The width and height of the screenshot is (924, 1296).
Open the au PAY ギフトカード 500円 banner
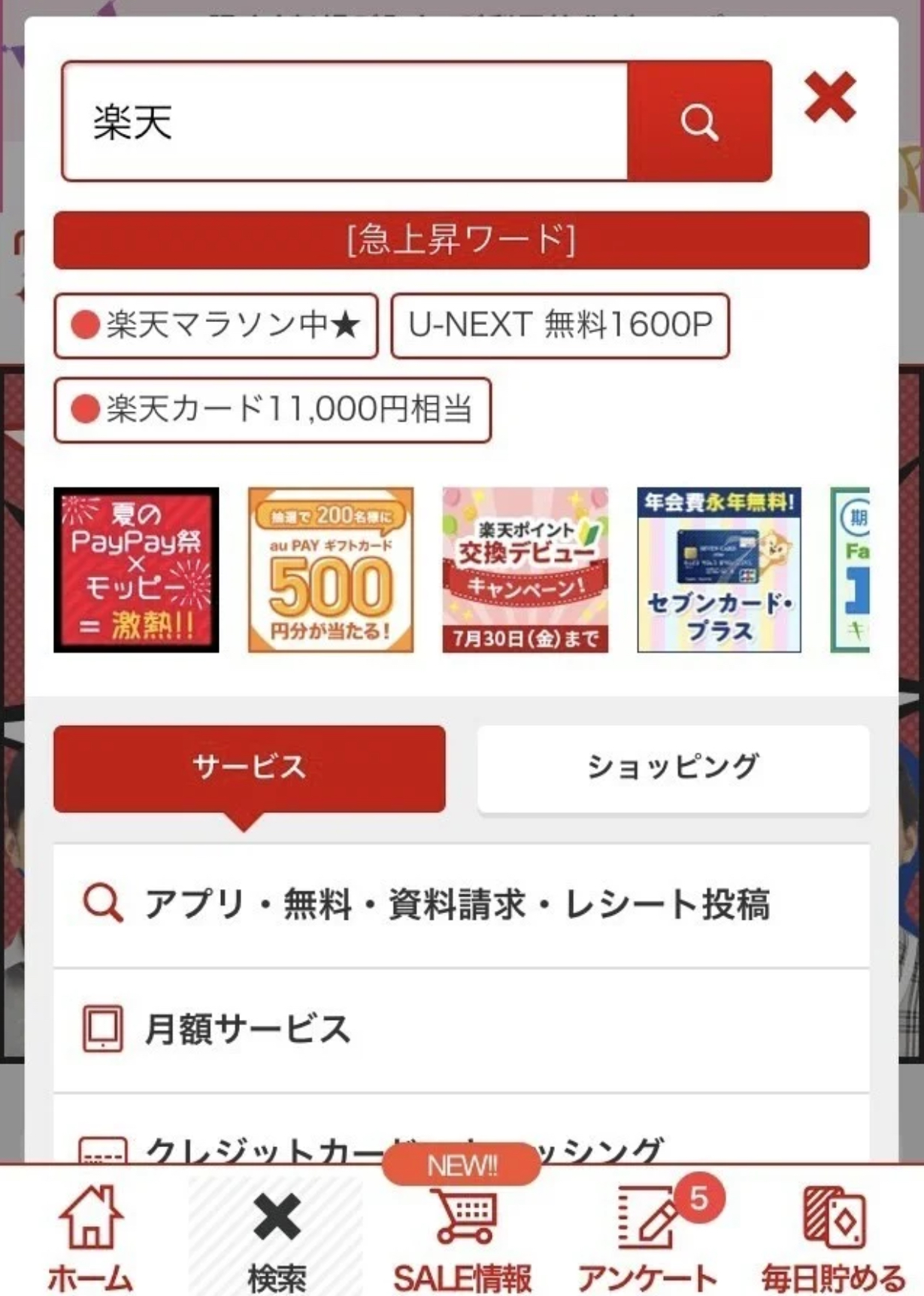331,570
